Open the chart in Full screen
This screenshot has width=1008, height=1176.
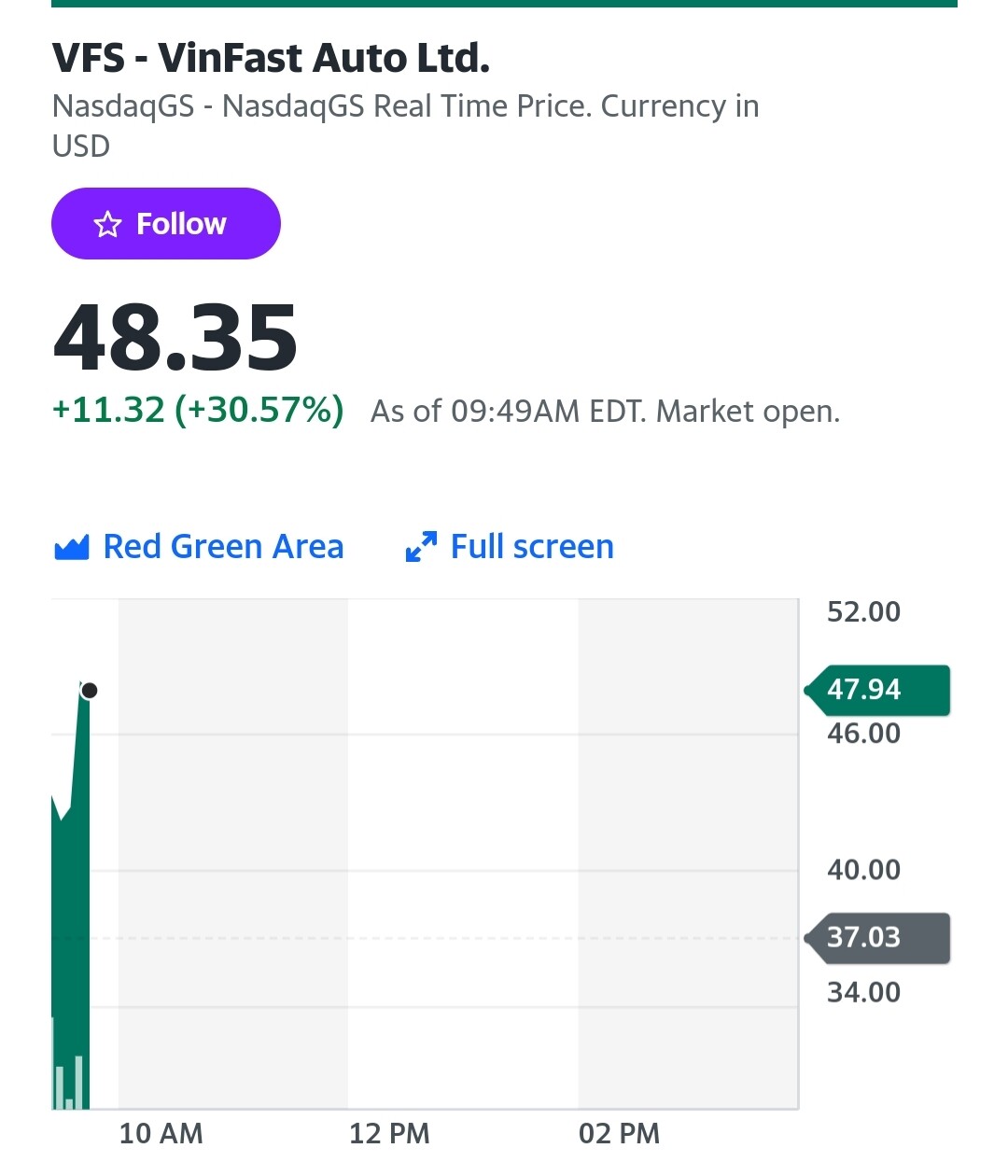pos(511,547)
